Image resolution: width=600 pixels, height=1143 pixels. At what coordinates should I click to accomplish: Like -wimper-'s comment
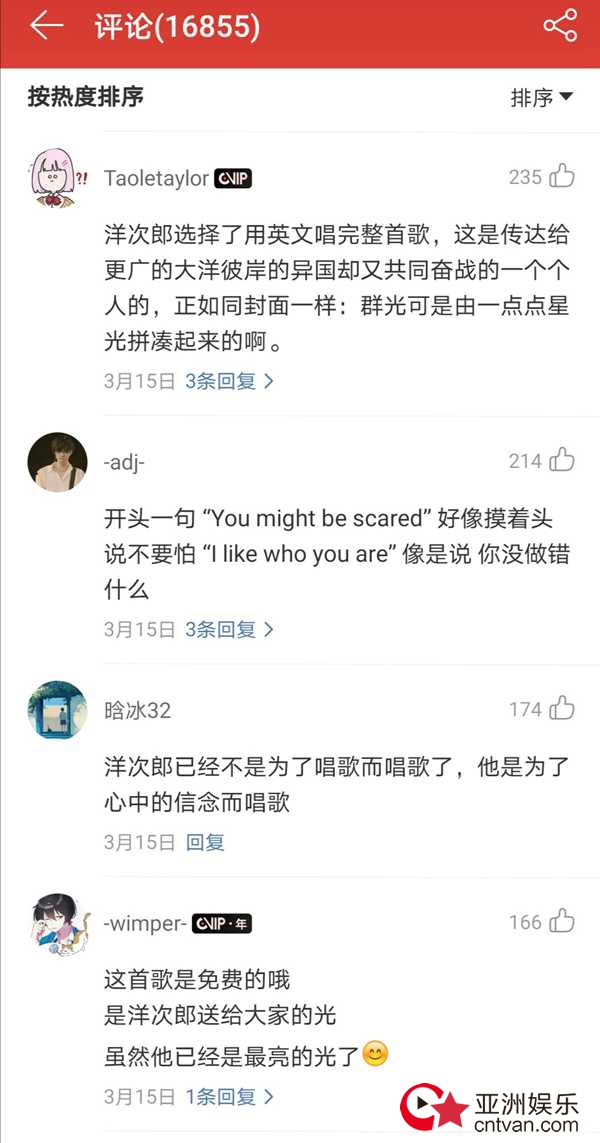[x=562, y=922]
